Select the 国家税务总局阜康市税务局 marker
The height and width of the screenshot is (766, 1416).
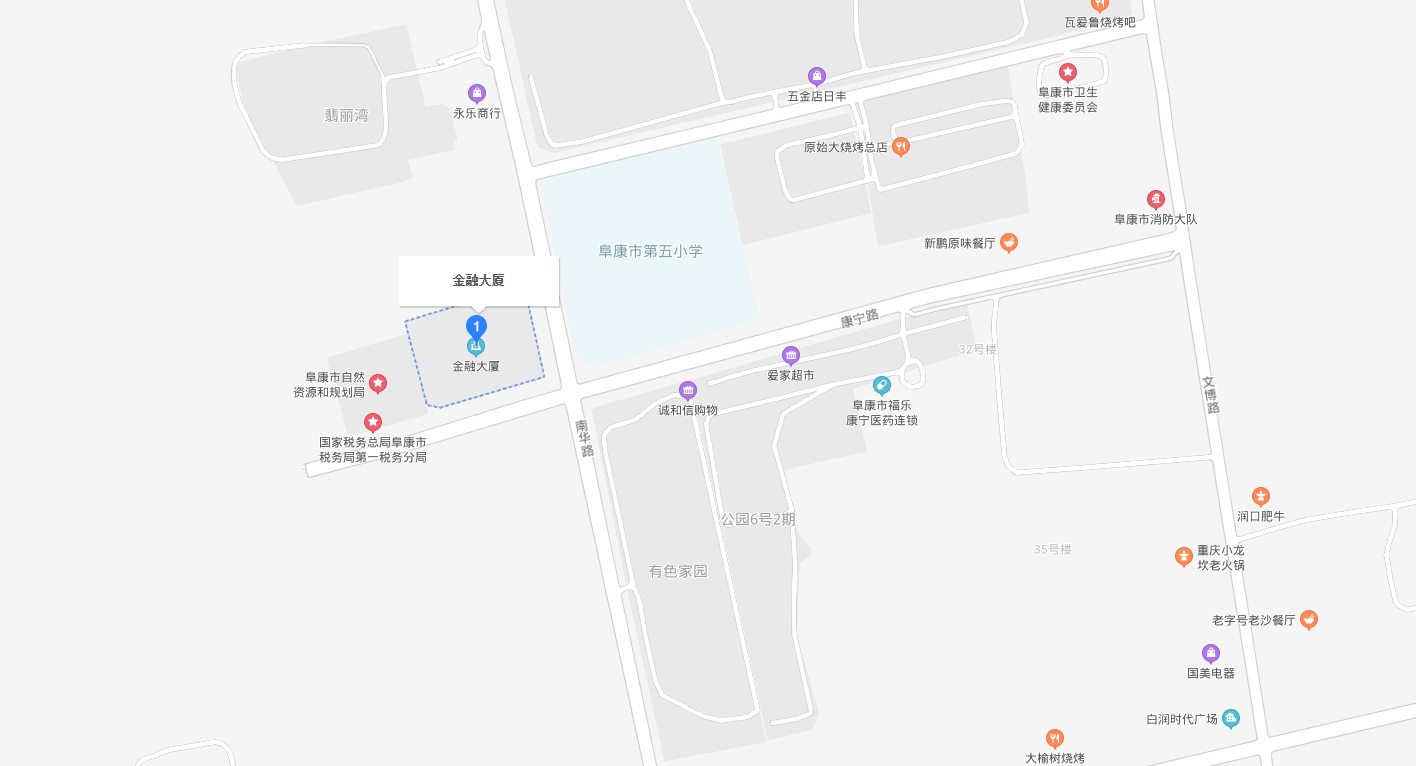coord(373,423)
